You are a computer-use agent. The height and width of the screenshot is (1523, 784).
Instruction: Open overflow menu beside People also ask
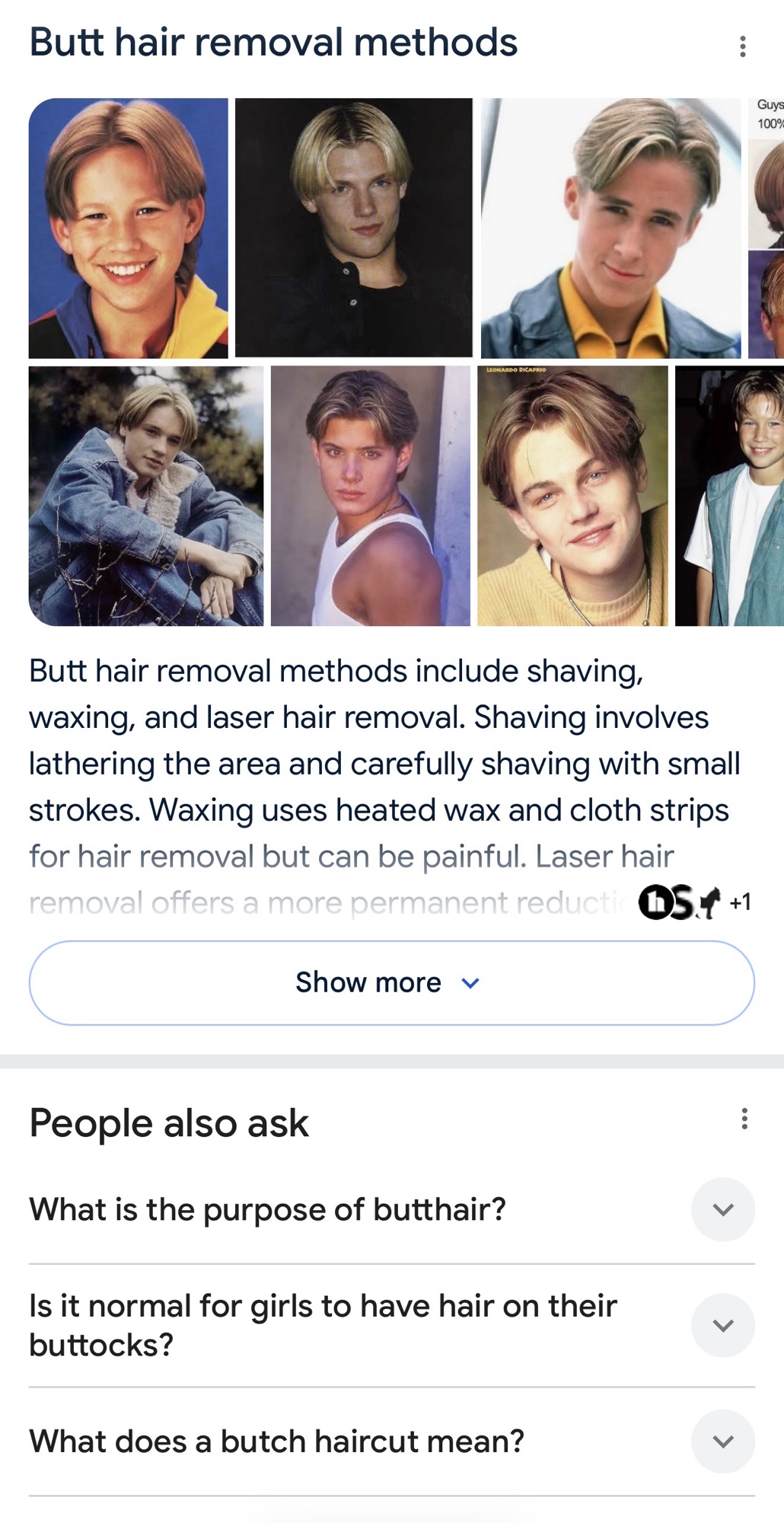(744, 1119)
